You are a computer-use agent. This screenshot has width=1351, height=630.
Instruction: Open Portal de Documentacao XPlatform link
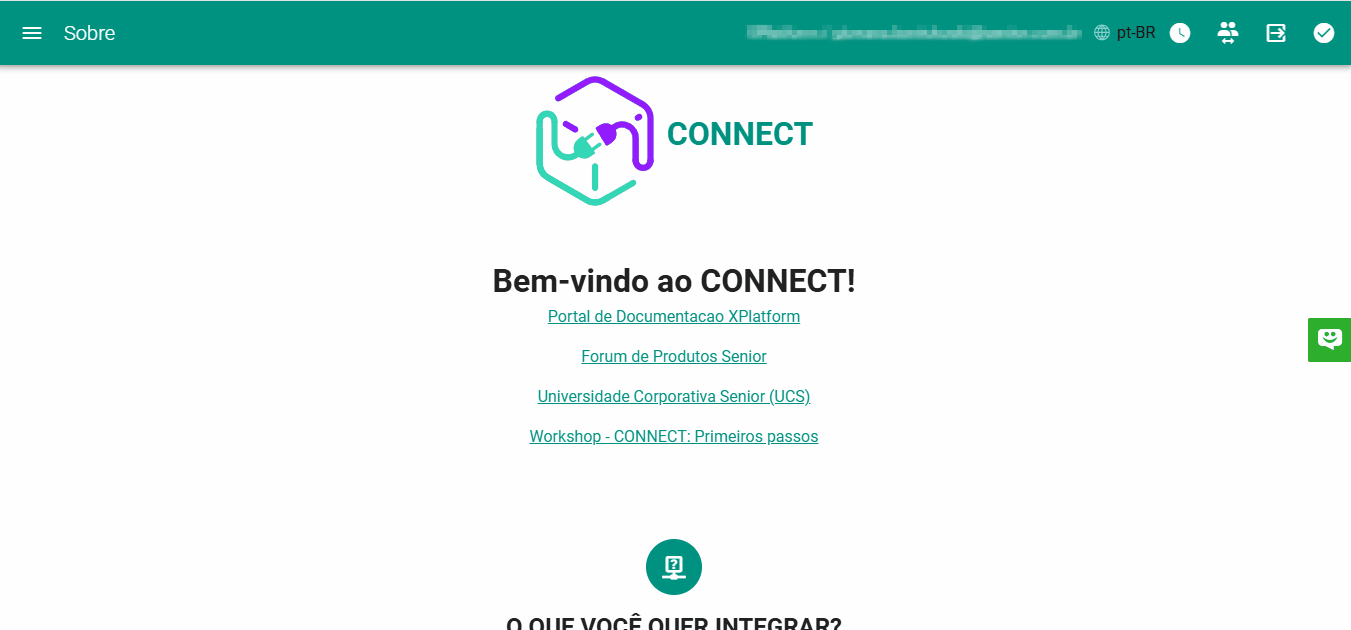674,316
